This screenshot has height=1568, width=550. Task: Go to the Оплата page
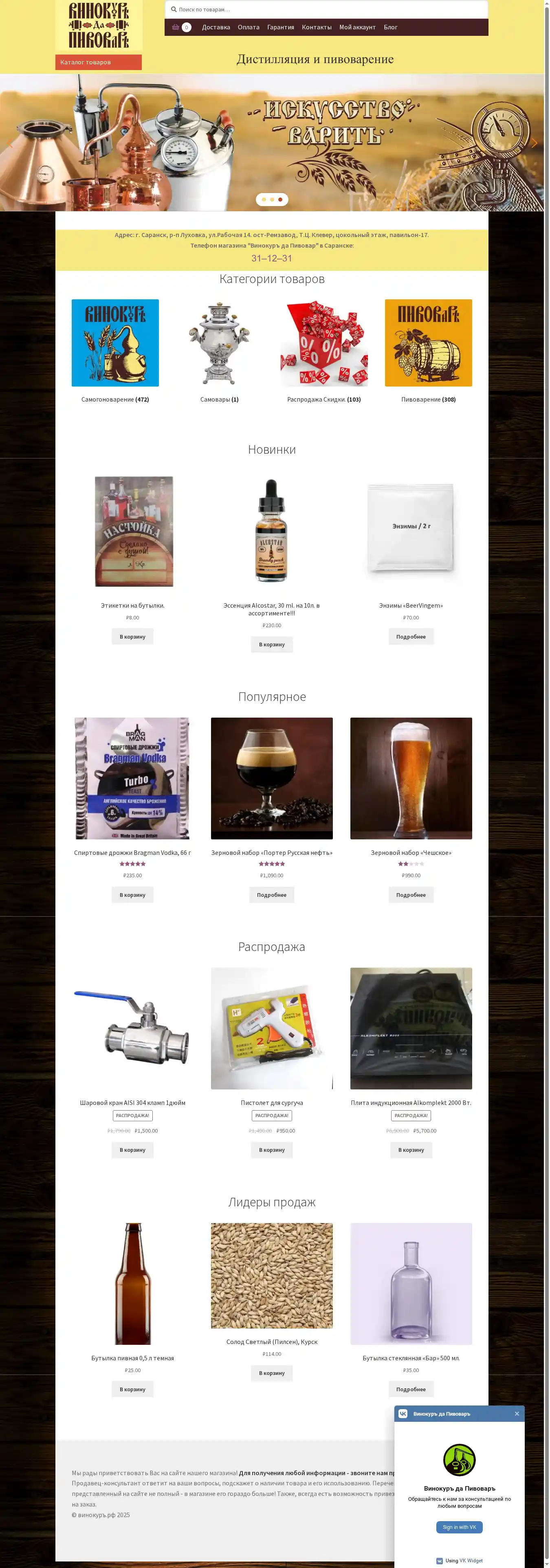(x=249, y=27)
